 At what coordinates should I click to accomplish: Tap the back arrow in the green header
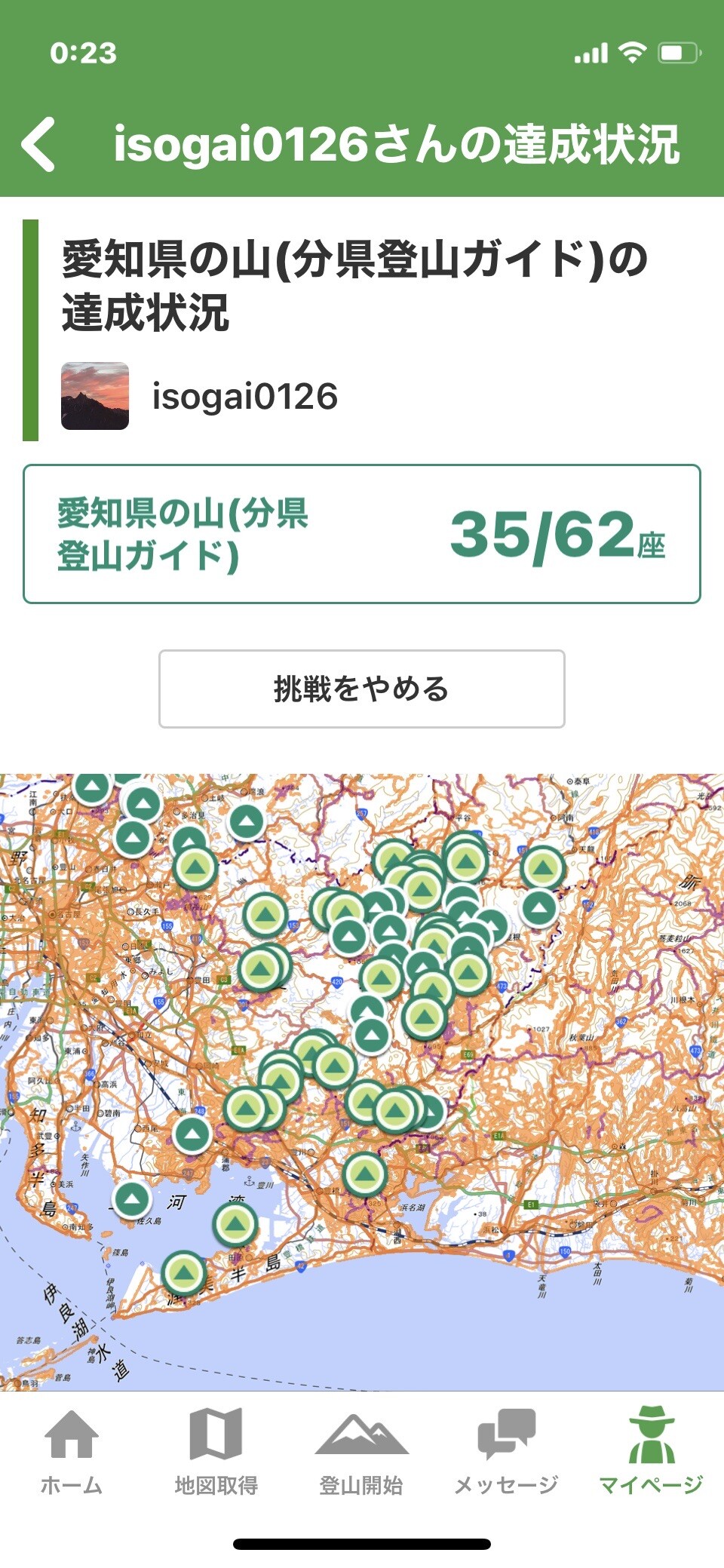(x=39, y=145)
